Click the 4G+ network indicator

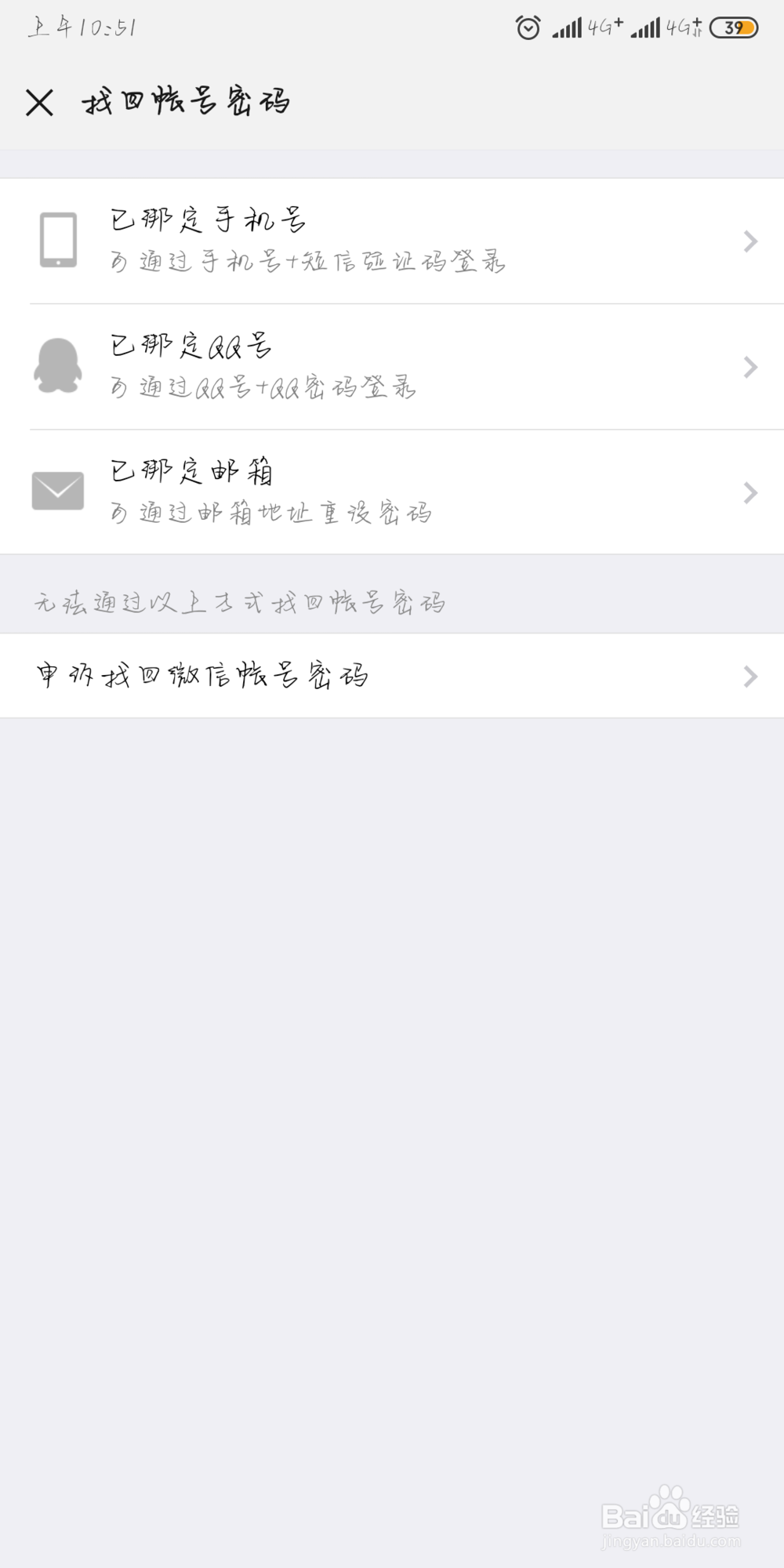(x=602, y=26)
